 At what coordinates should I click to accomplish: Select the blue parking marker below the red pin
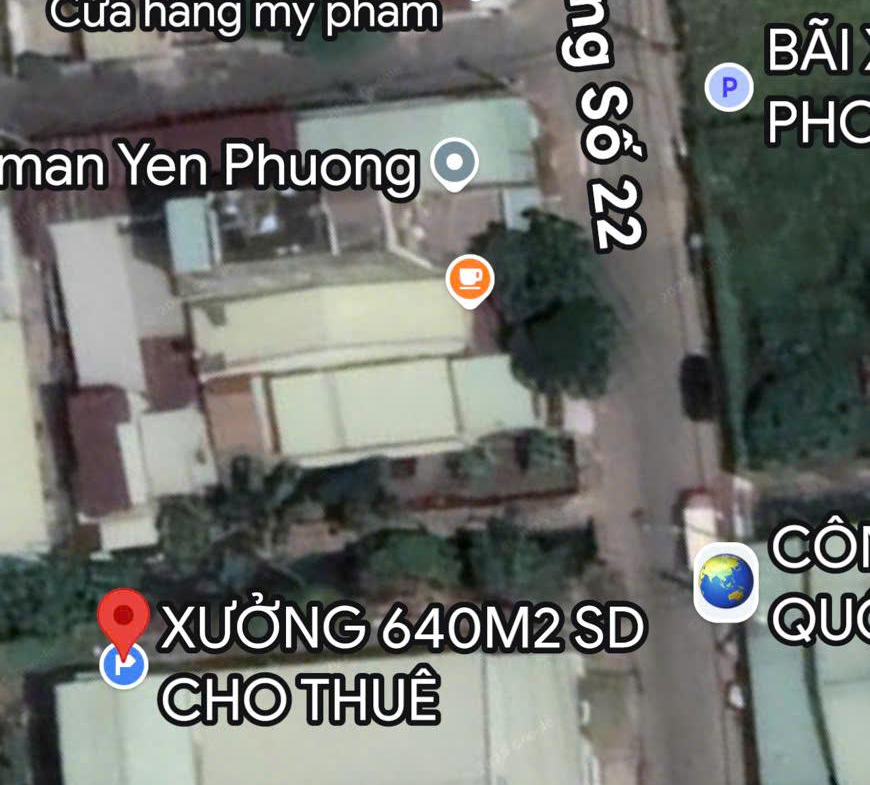click(122, 666)
